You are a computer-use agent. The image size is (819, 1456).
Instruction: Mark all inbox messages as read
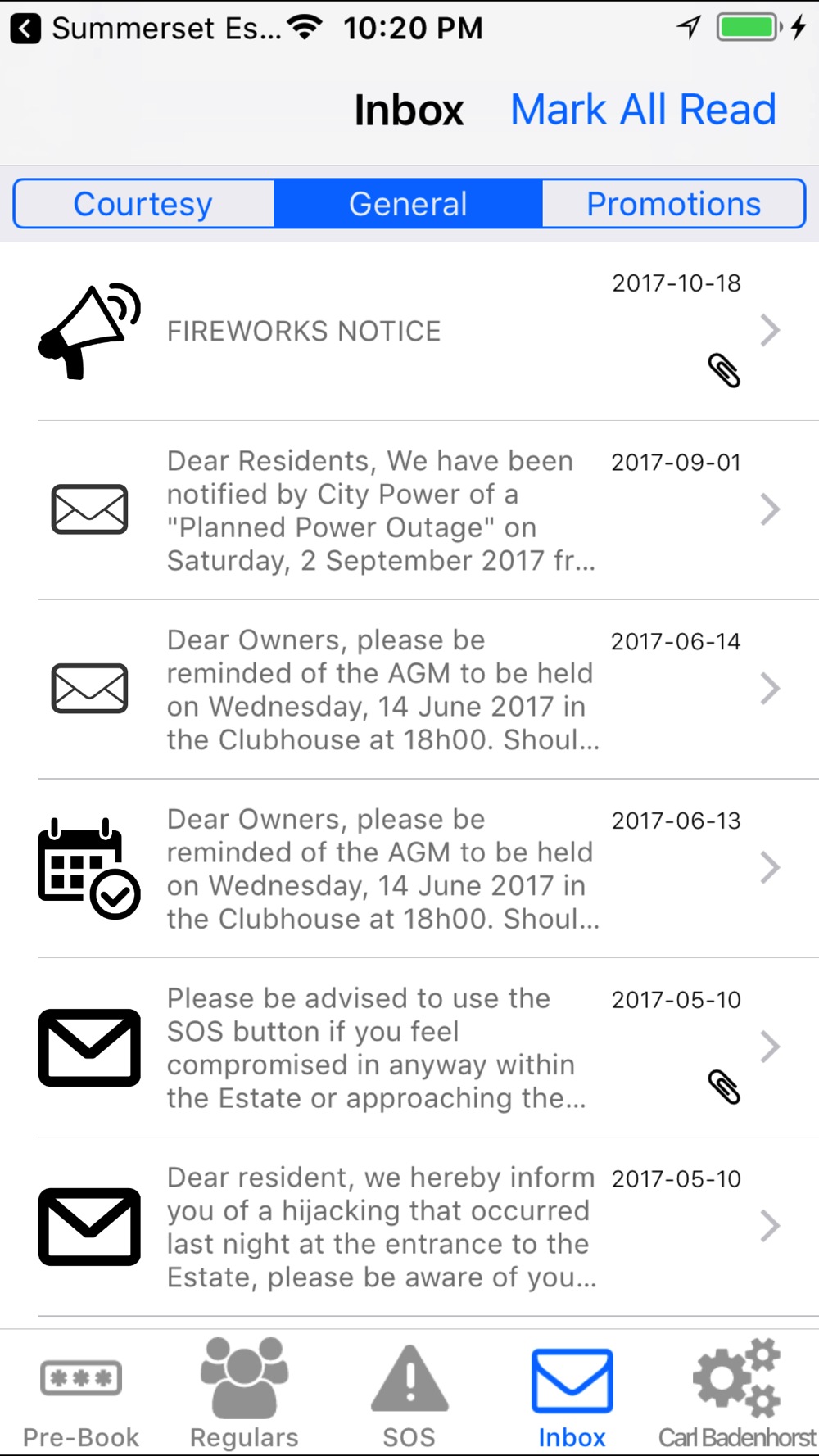tap(643, 110)
